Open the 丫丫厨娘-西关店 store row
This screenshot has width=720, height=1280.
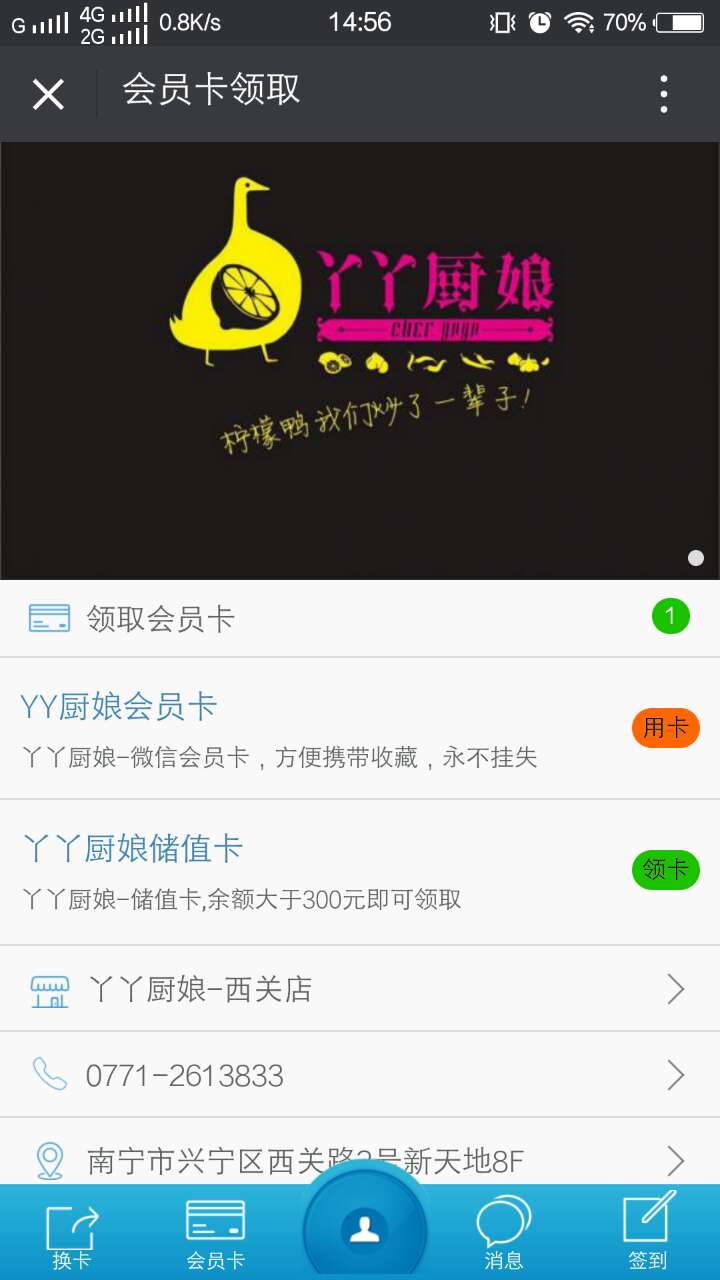(x=360, y=990)
